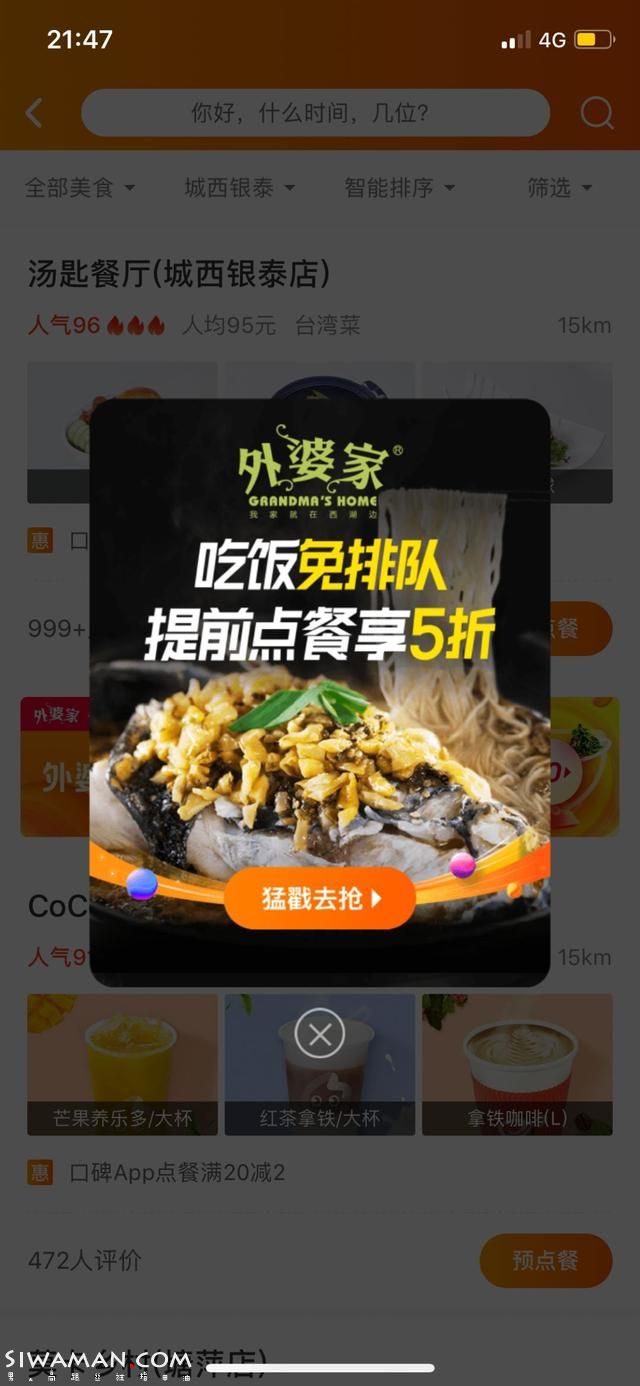The height and width of the screenshot is (1386, 640).
Task: View the 拿铁咖啡(L) item
Action: click(x=517, y=1065)
